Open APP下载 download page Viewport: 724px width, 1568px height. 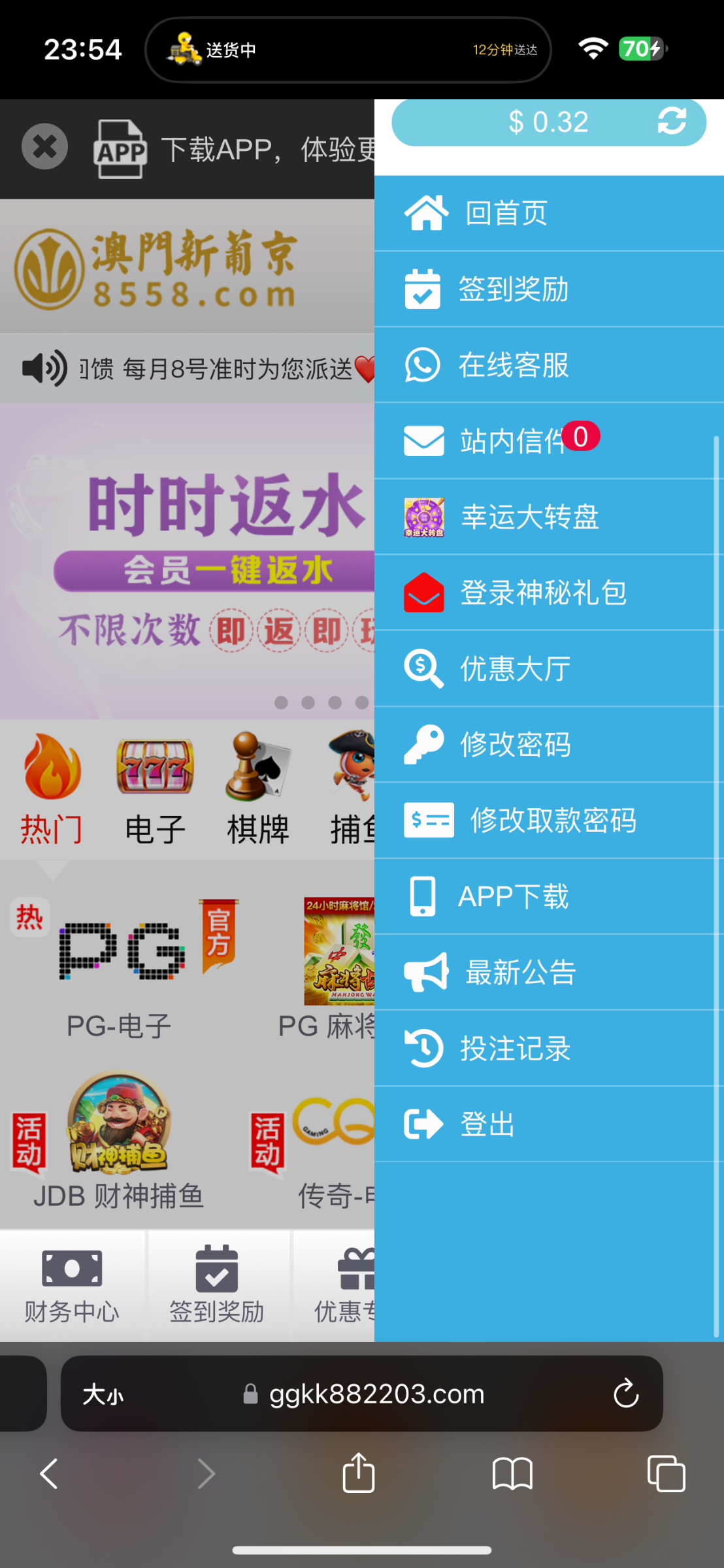point(512,896)
